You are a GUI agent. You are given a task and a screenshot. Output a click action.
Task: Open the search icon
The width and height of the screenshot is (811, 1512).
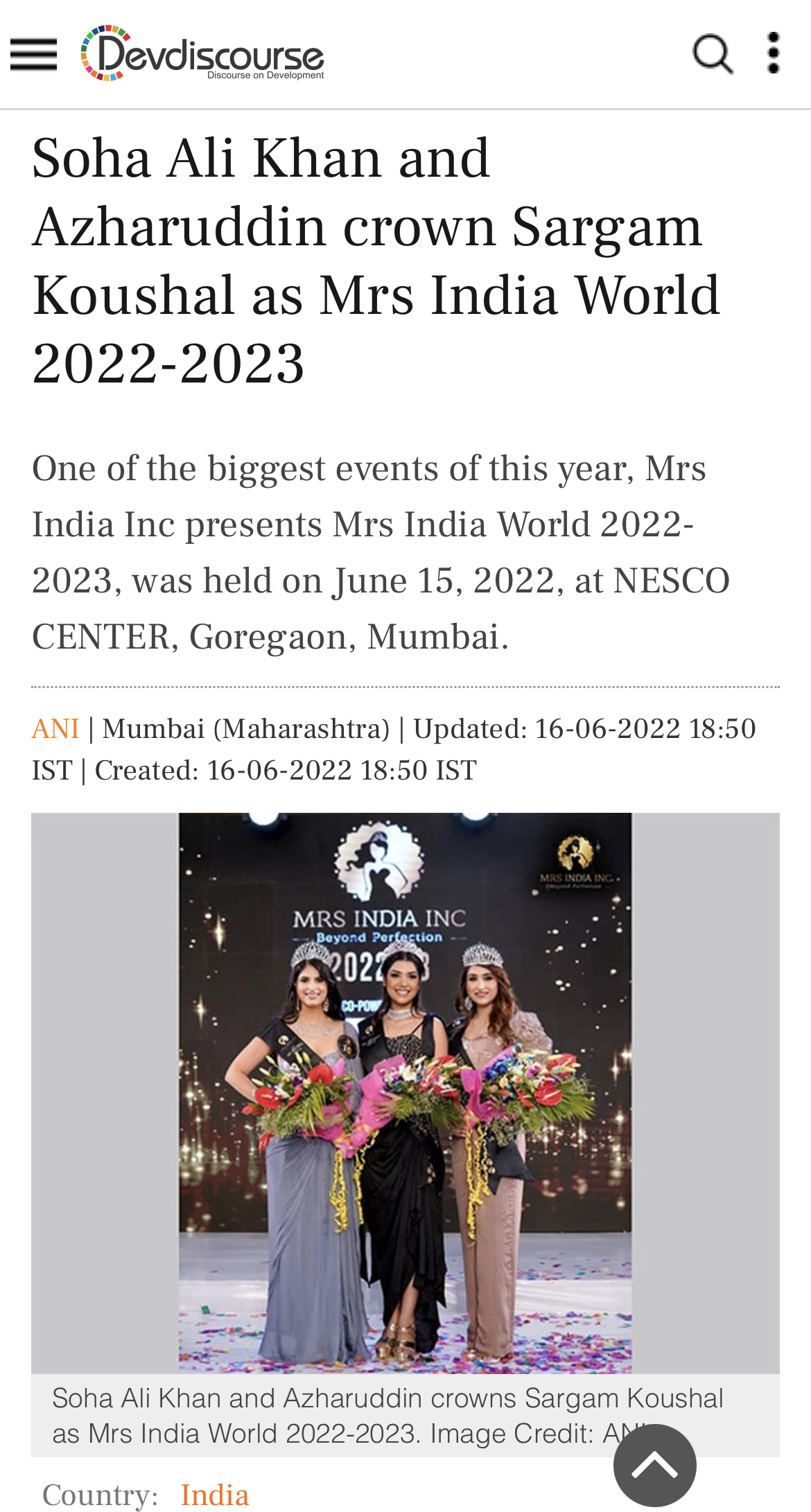click(713, 53)
